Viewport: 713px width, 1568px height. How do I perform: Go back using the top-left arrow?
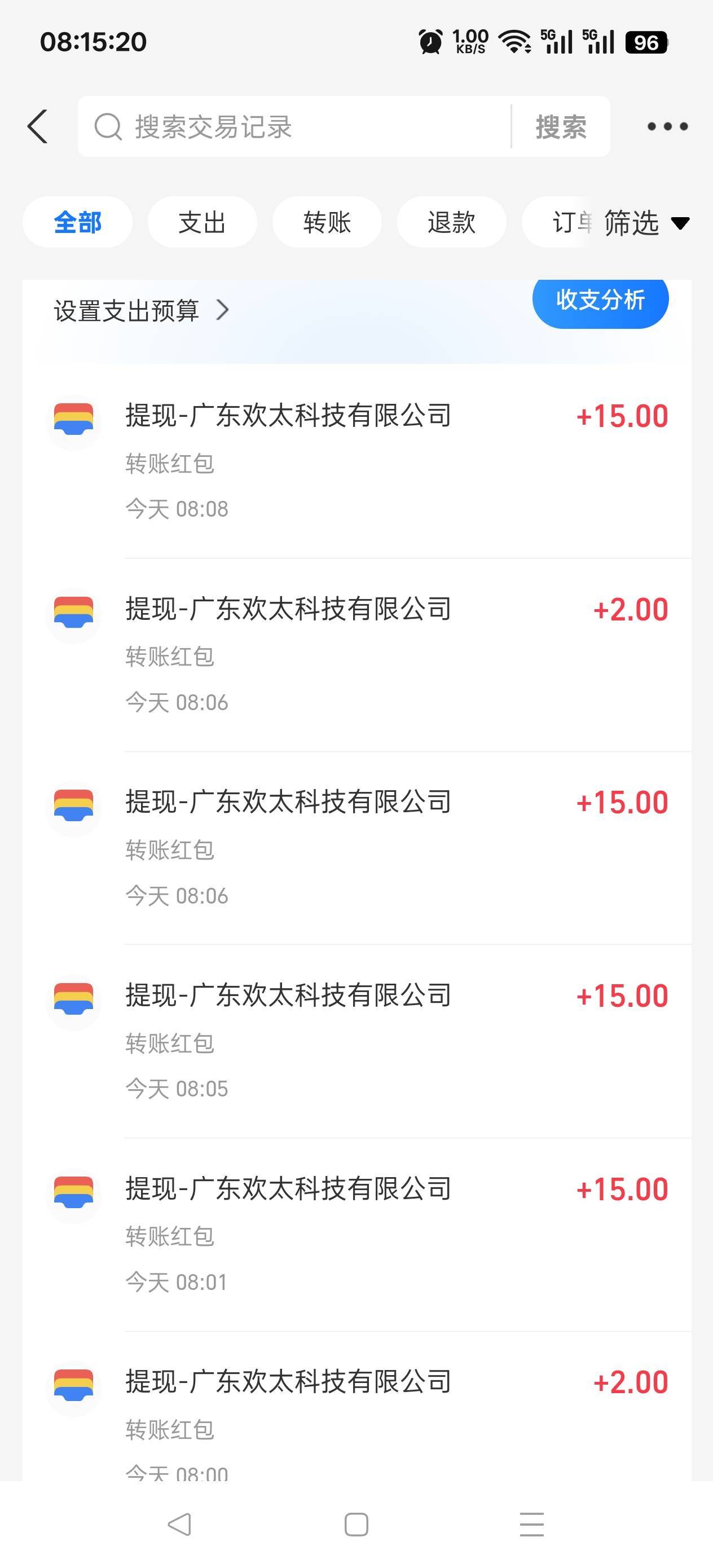(38, 126)
